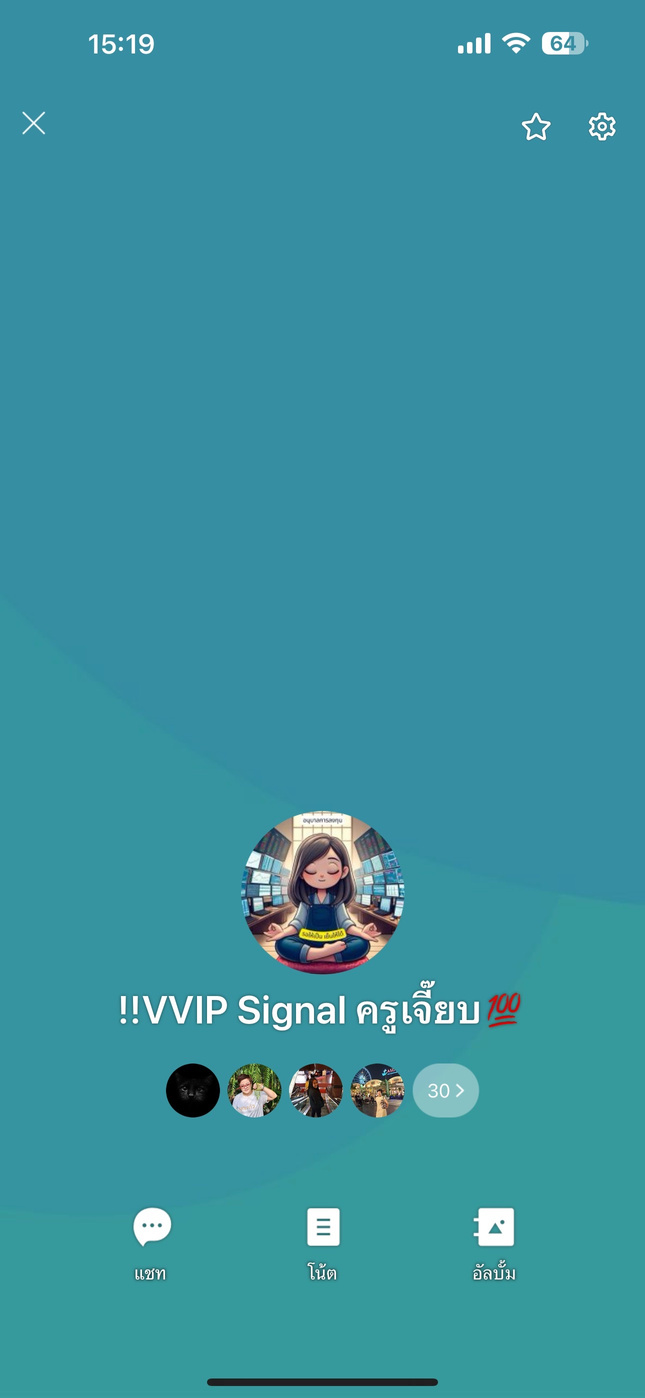View the group profile picture

point(323,892)
